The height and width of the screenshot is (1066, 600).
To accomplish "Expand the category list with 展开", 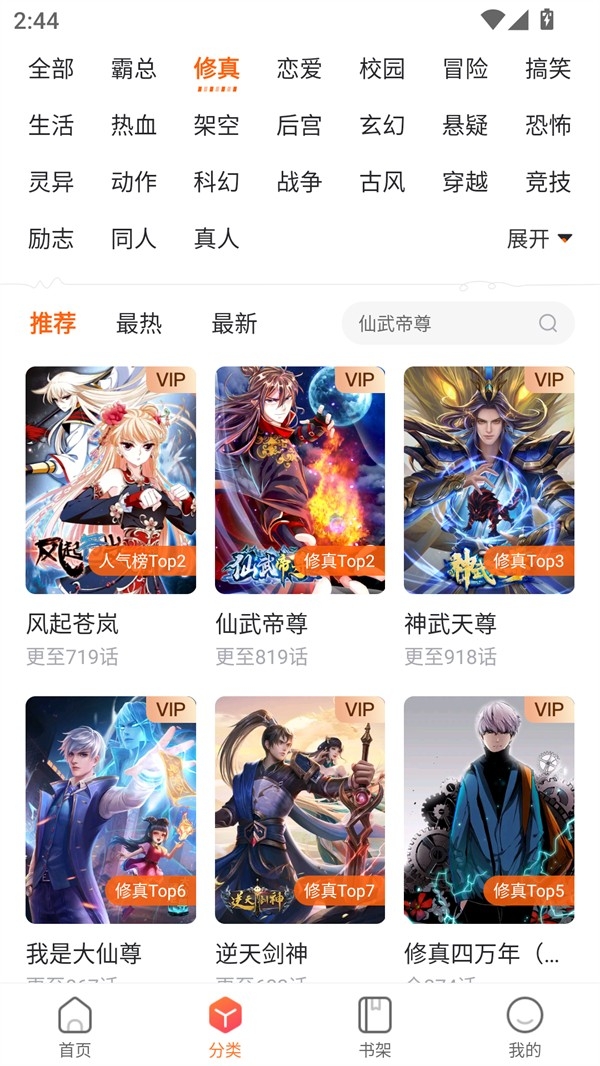I will point(539,239).
